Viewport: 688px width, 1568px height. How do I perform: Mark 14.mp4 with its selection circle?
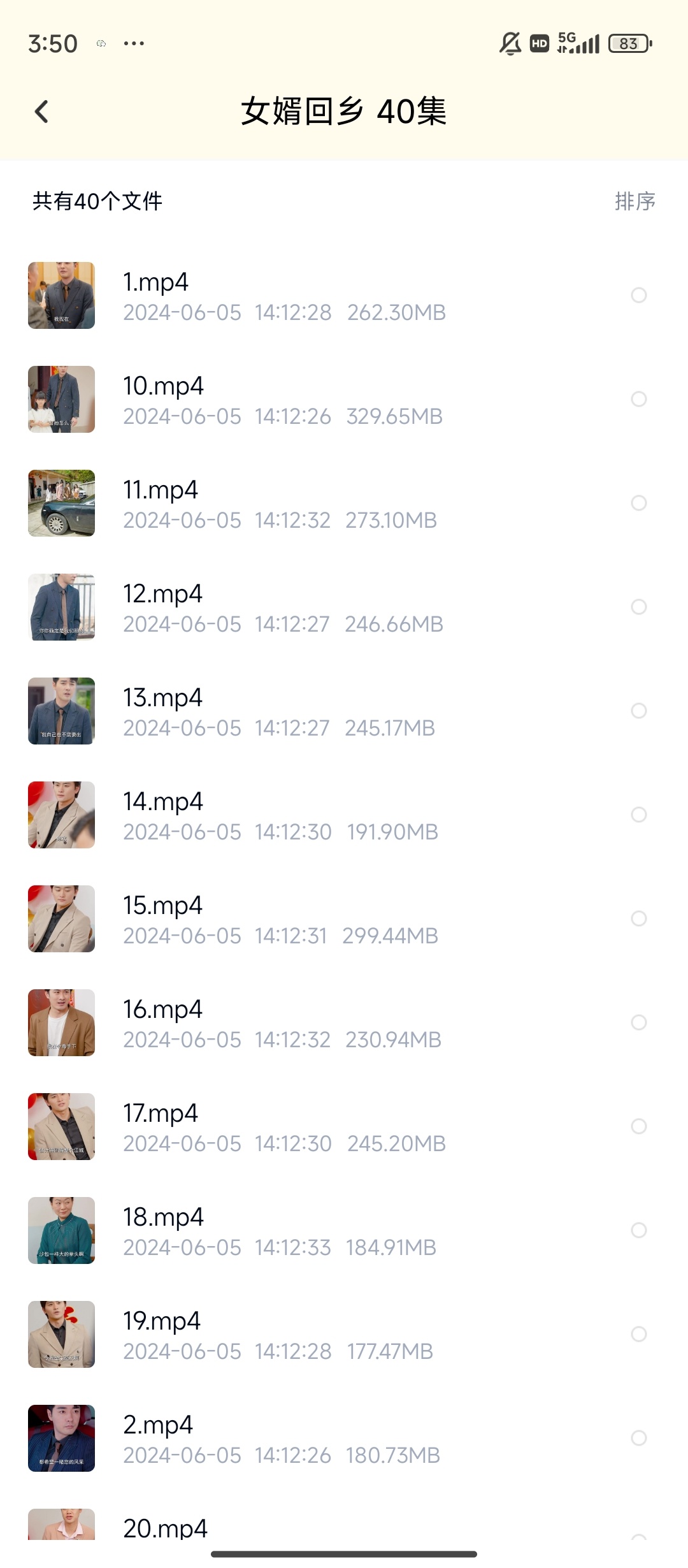coord(638,815)
